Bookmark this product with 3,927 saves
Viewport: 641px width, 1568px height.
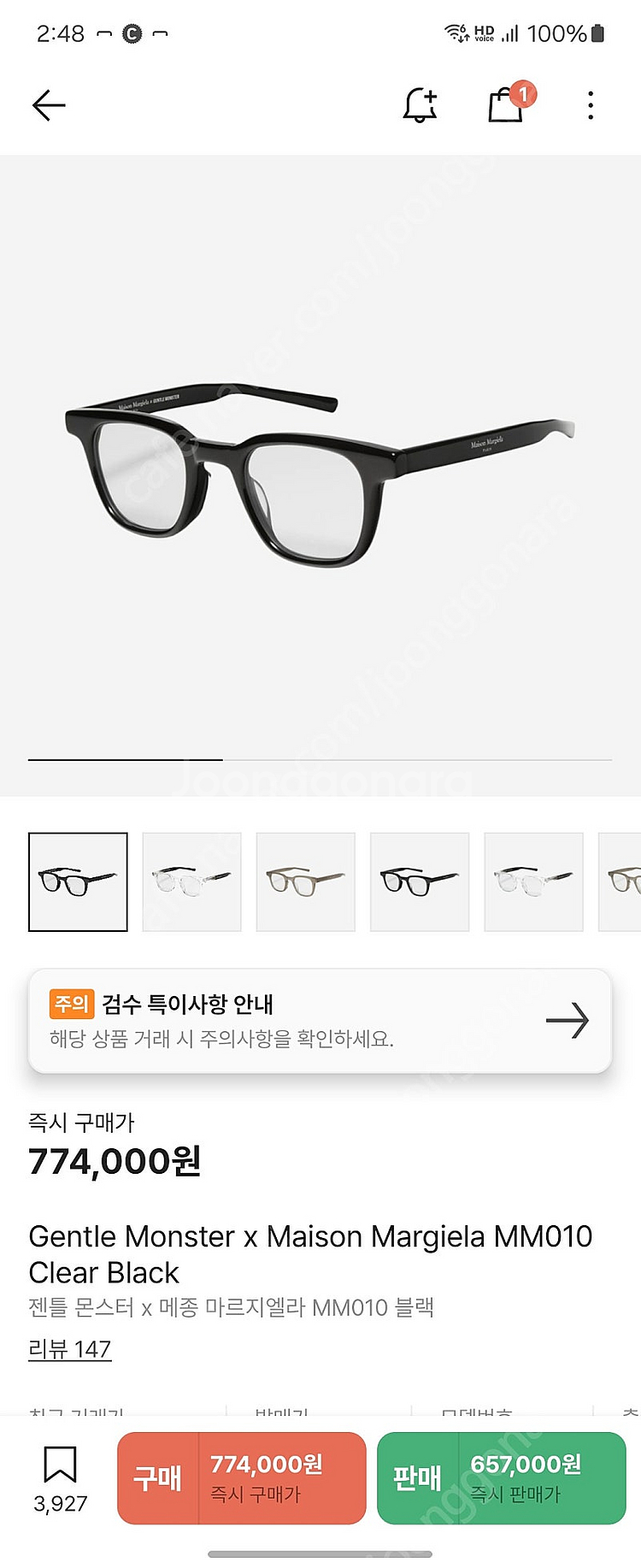(60, 1479)
